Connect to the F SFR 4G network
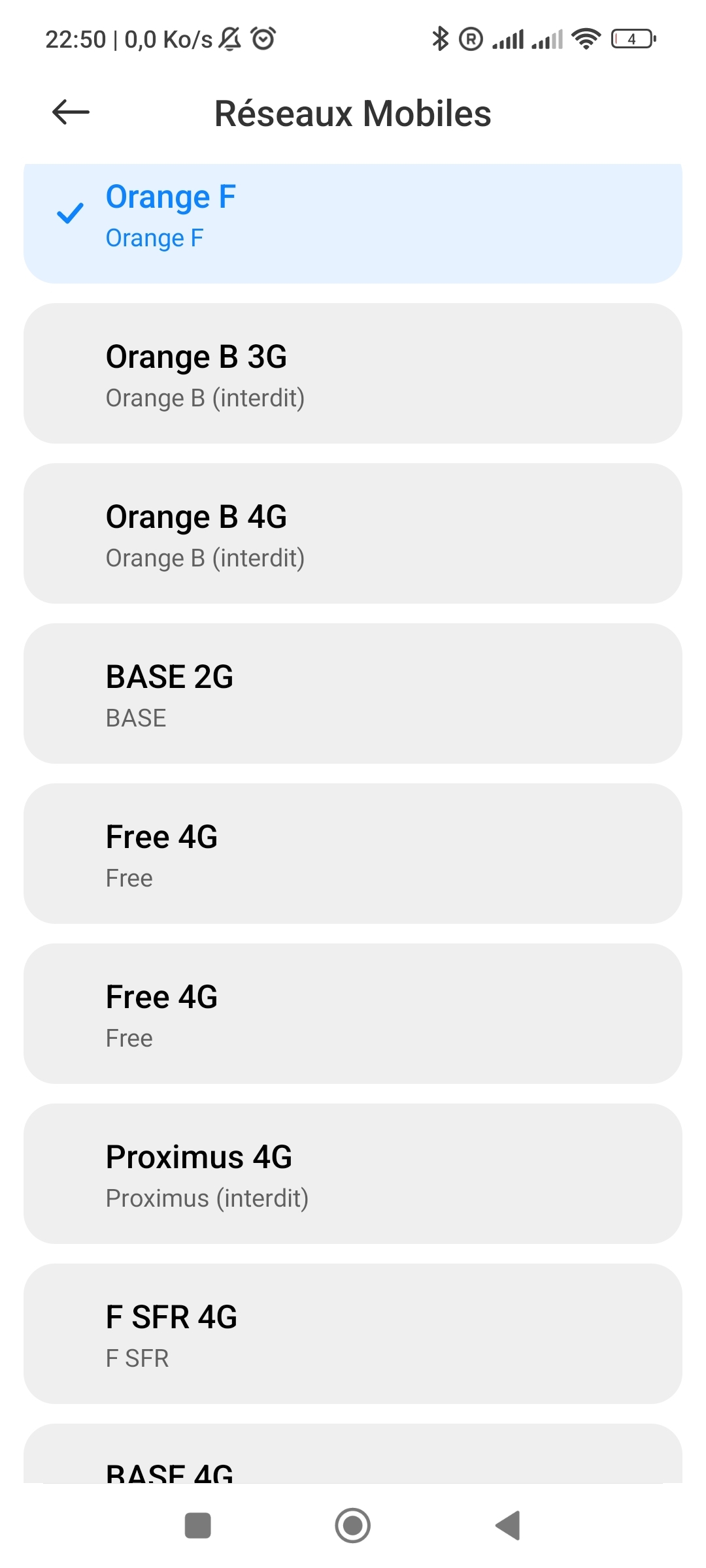Image resolution: width=706 pixels, height=1568 pixels. click(x=353, y=1334)
